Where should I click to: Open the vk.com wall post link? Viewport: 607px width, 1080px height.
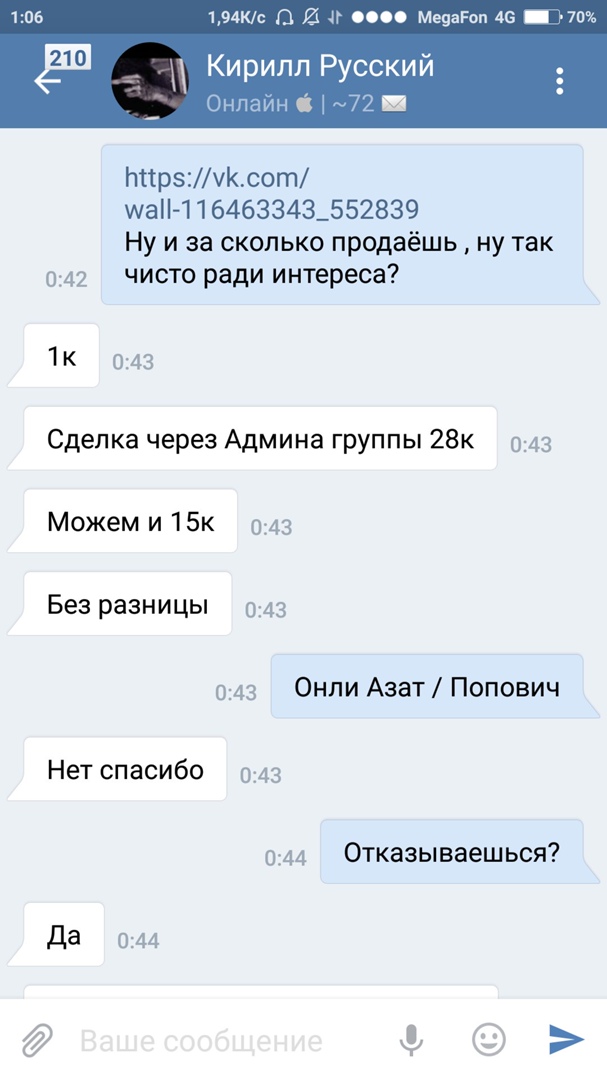coord(271,194)
